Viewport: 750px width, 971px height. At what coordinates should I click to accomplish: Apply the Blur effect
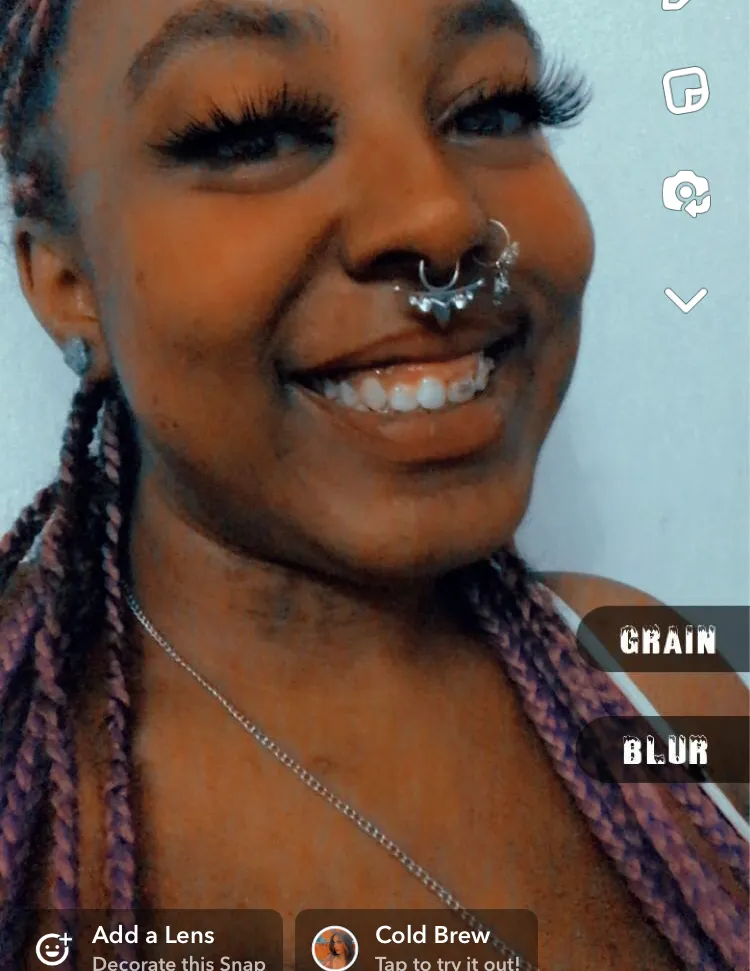click(665, 751)
